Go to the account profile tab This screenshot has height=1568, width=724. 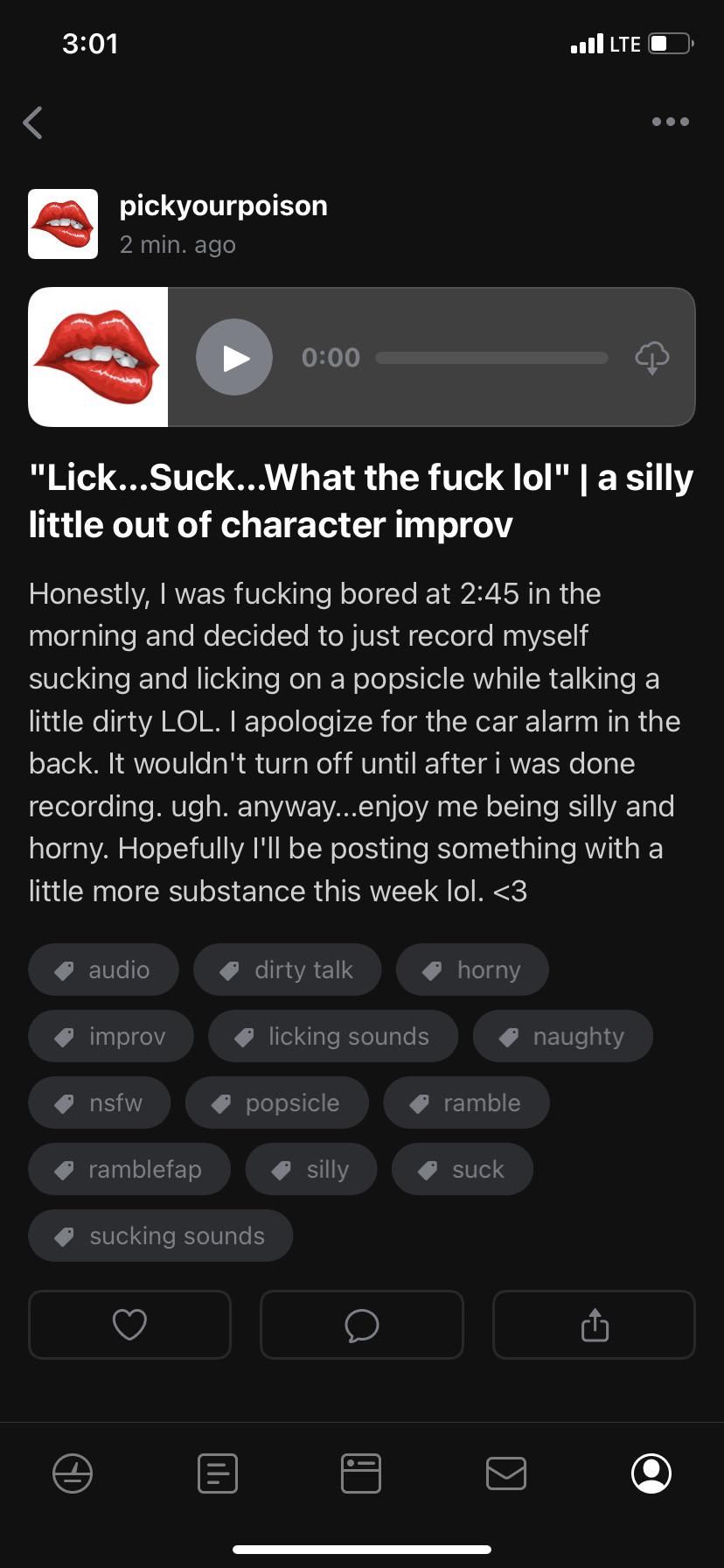click(x=651, y=1473)
